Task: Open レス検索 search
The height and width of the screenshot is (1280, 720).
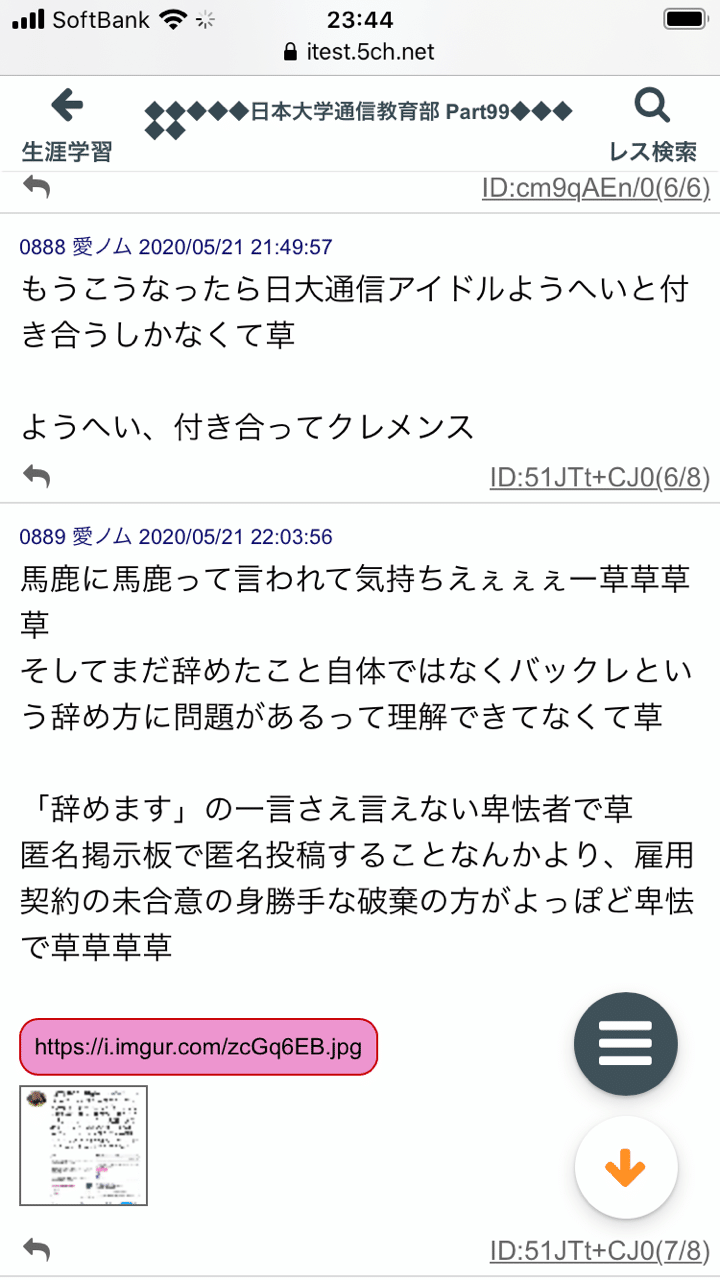Action: (x=653, y=125)
